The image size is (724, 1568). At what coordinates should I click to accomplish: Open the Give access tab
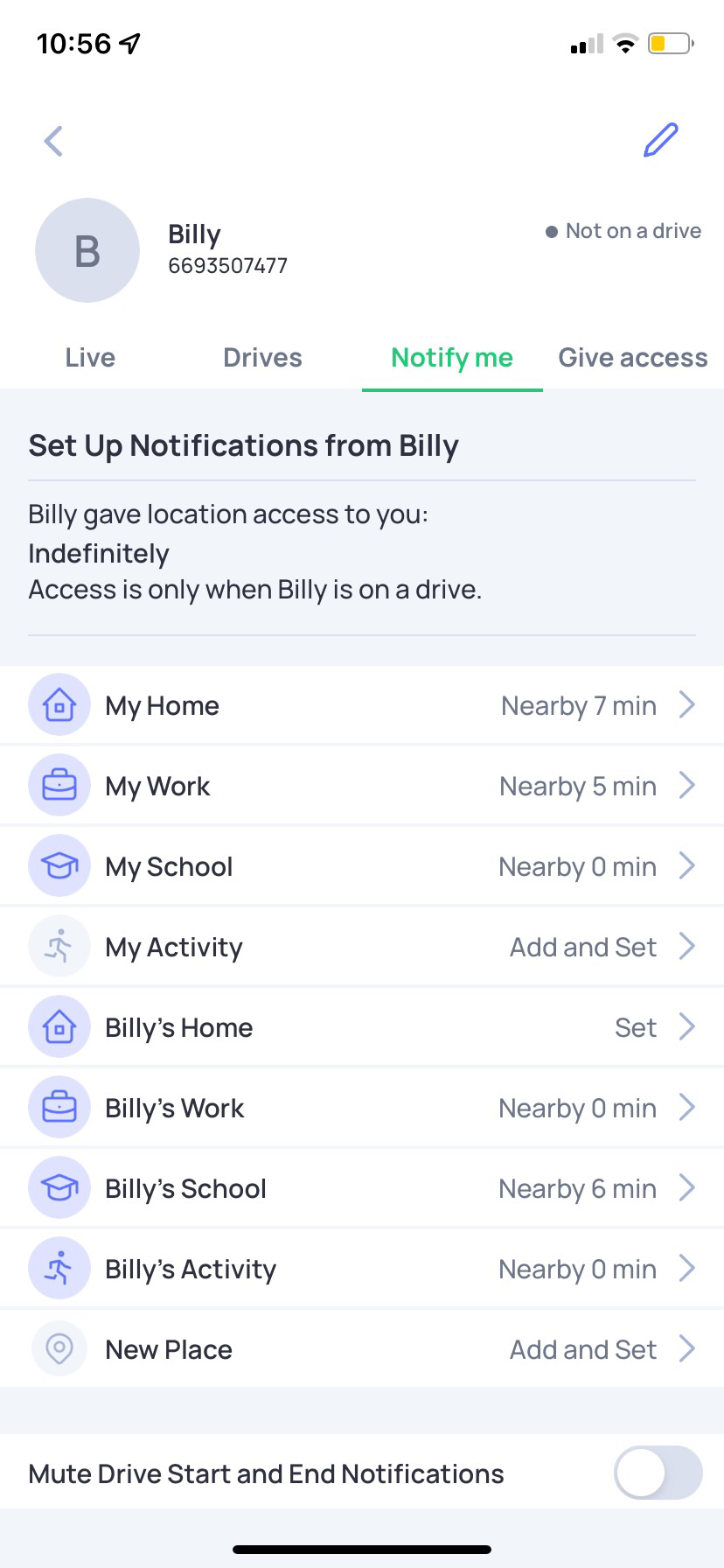pyautogui.click(x=632, y=357)
